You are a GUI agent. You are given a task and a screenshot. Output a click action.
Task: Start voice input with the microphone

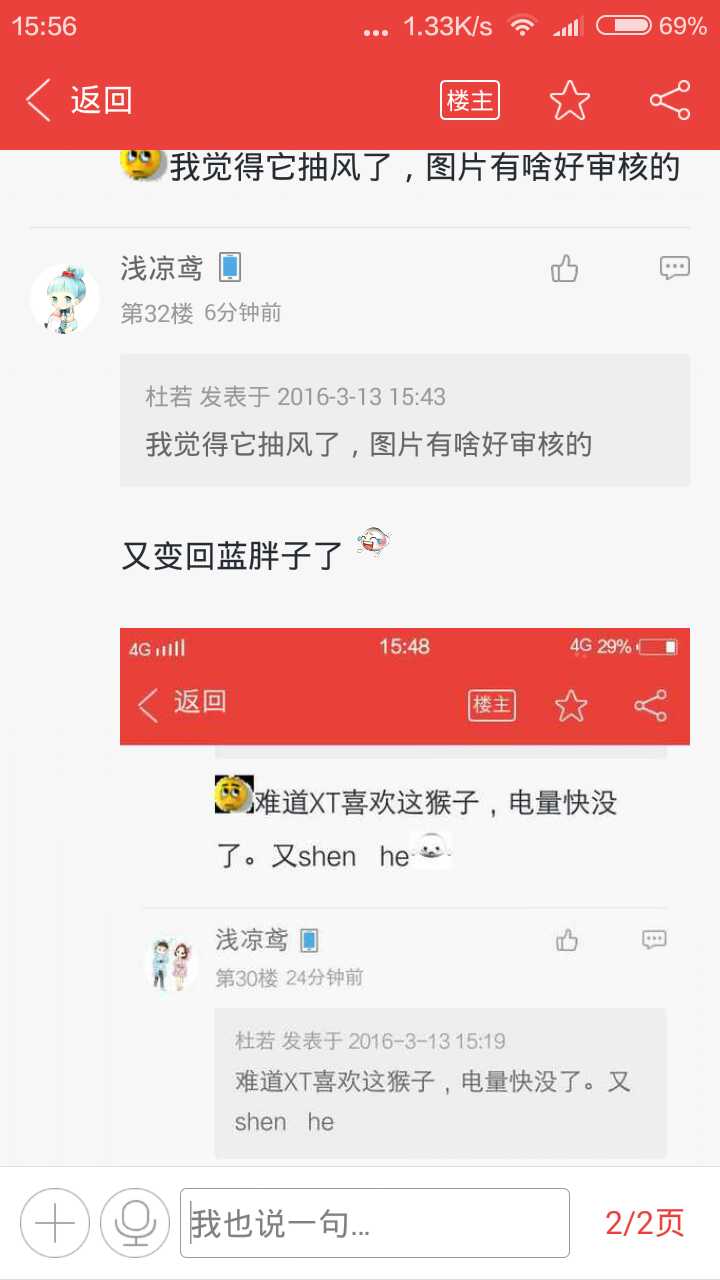(x=135, y=1222)
